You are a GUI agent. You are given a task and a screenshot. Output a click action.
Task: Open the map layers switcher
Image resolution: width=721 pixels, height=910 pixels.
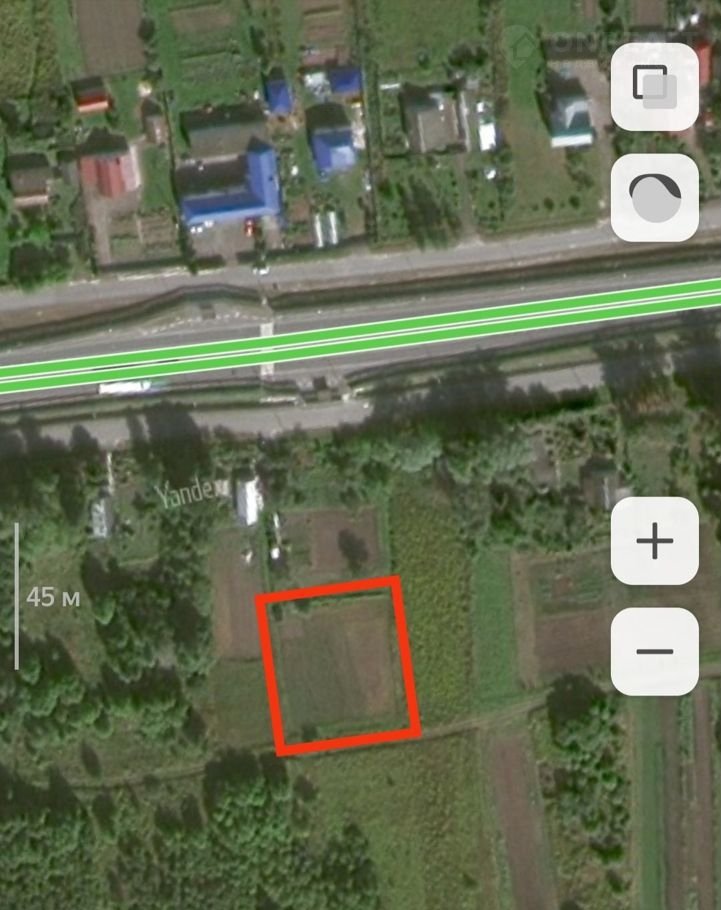tap(654, 87)
